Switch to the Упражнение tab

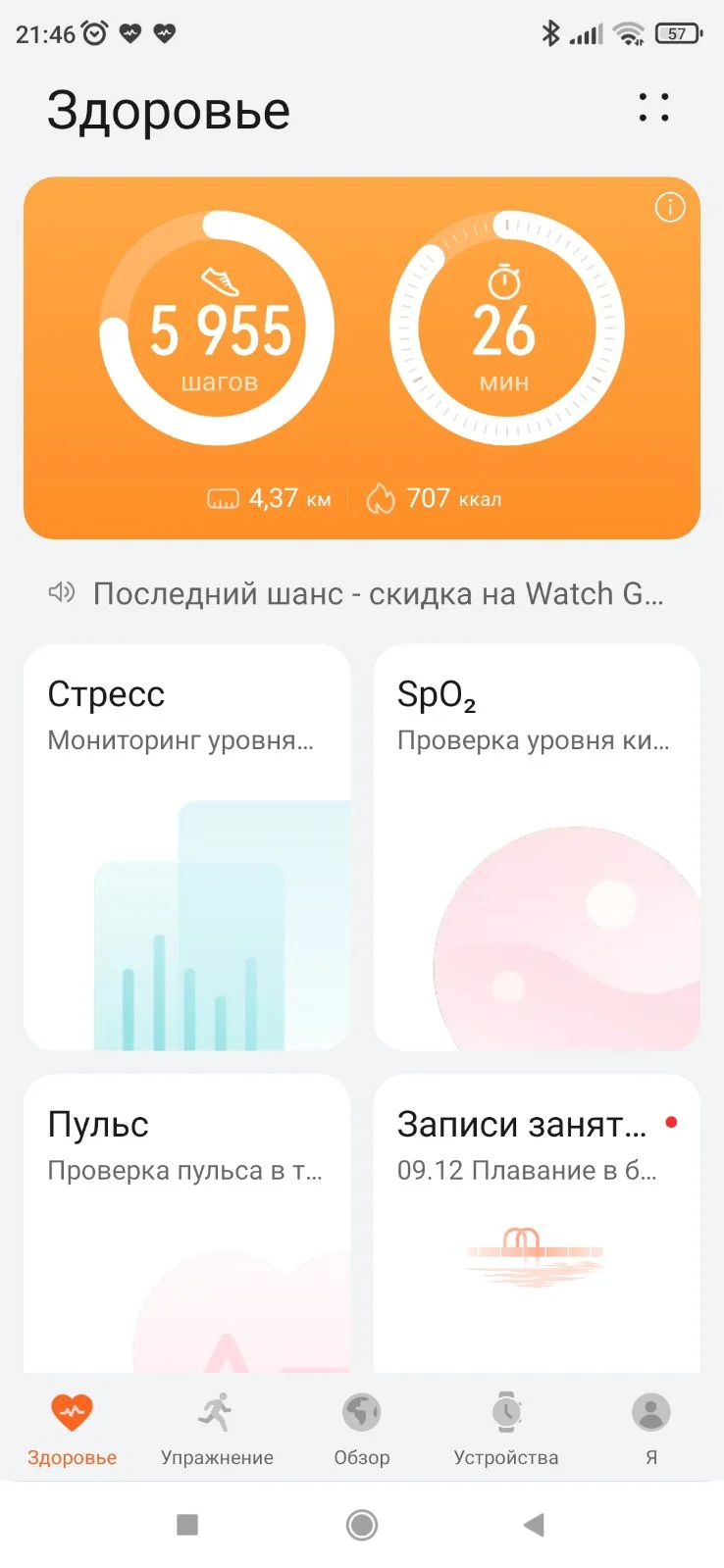(217, 1428)
